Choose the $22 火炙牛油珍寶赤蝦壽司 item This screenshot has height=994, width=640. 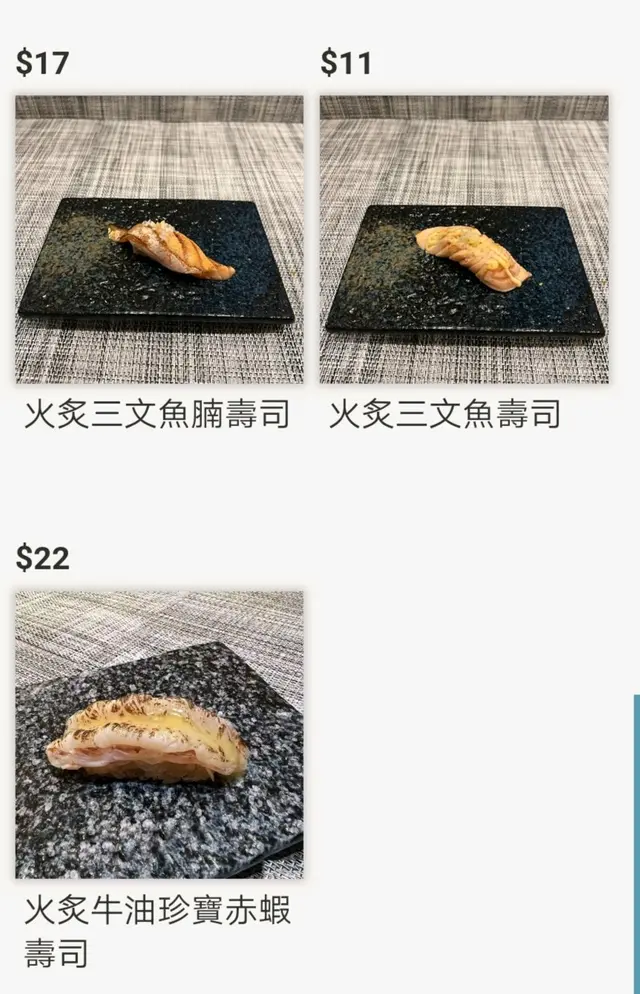(159, 735)
